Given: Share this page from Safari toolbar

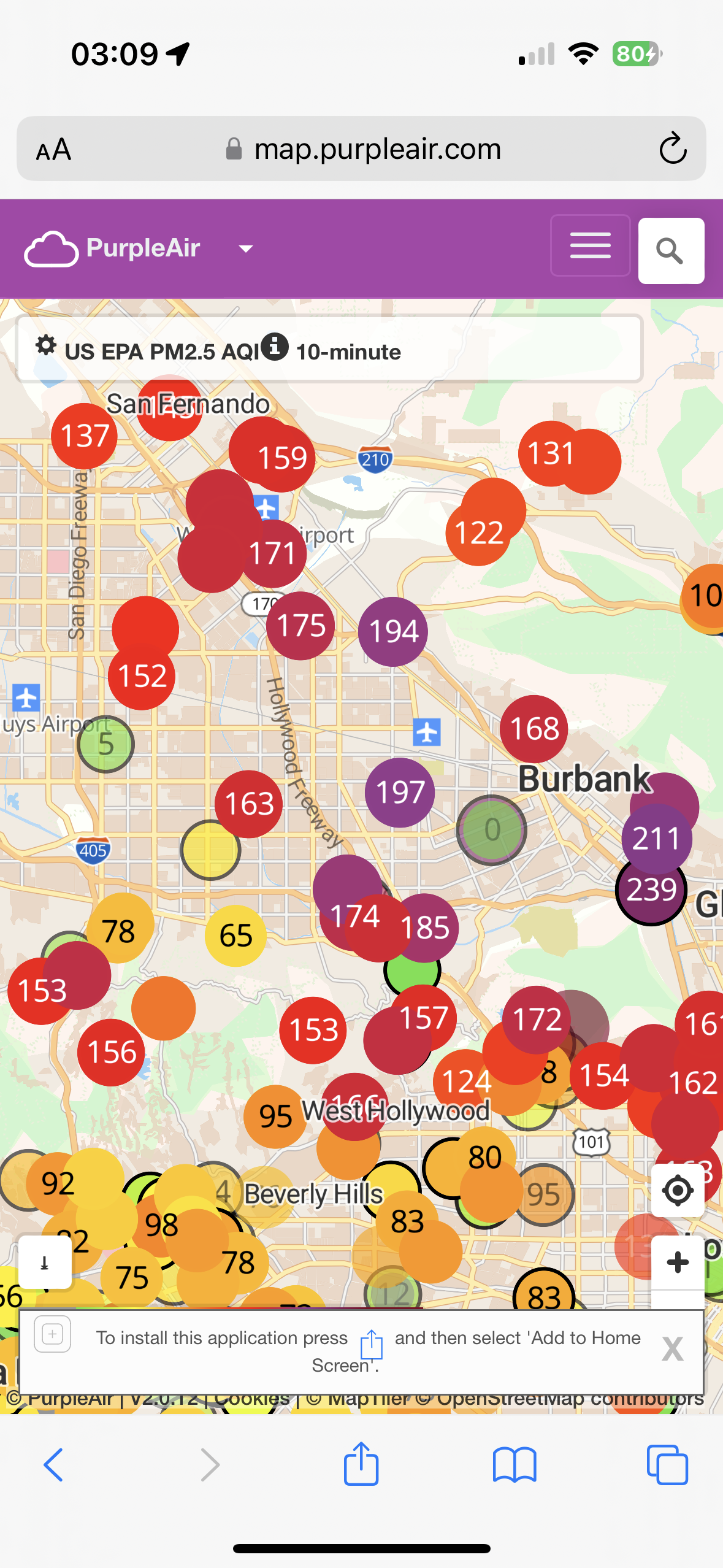Looking at the screenshot, I should tap(361, 1463).
